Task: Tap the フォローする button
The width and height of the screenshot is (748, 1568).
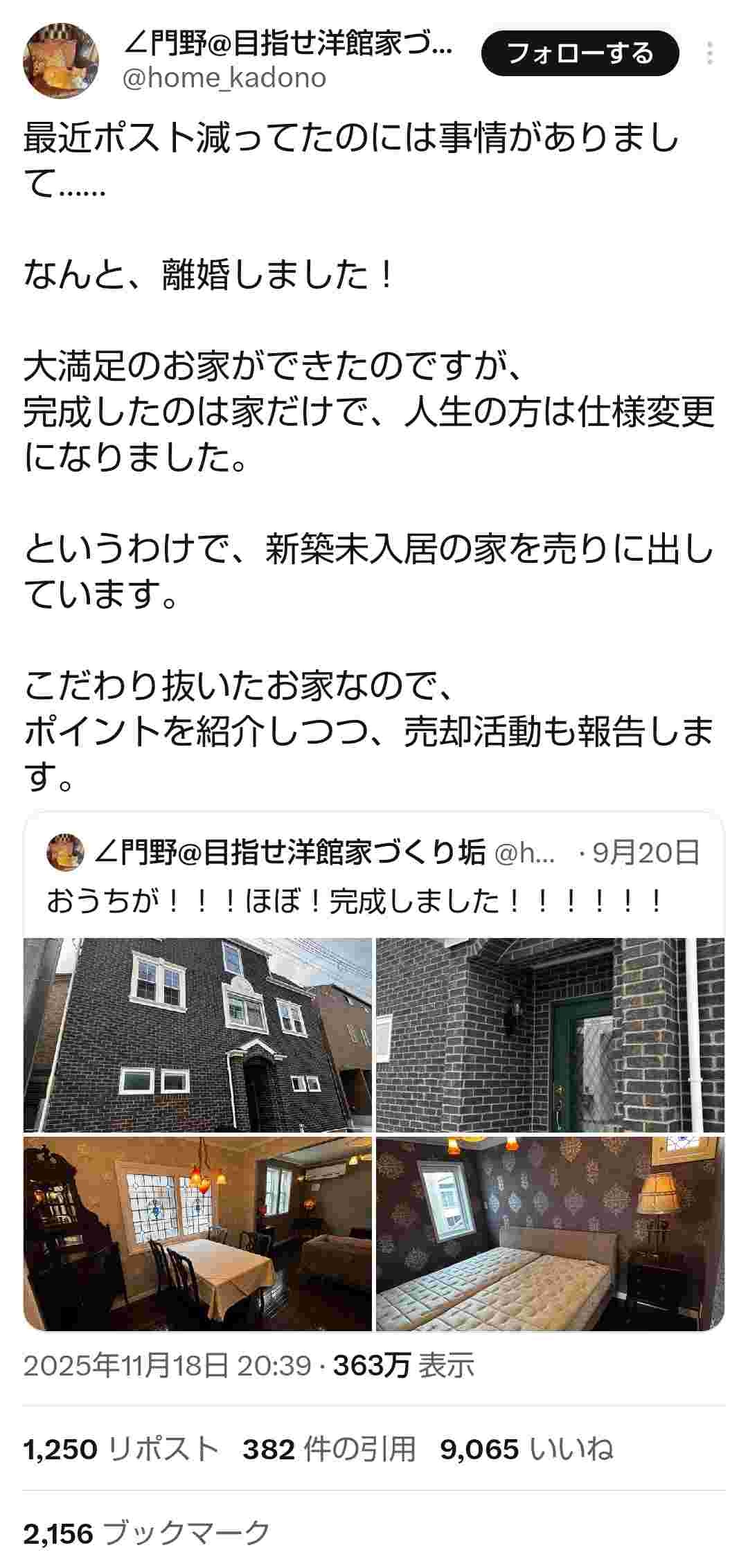Action: [x=580, y=53]
